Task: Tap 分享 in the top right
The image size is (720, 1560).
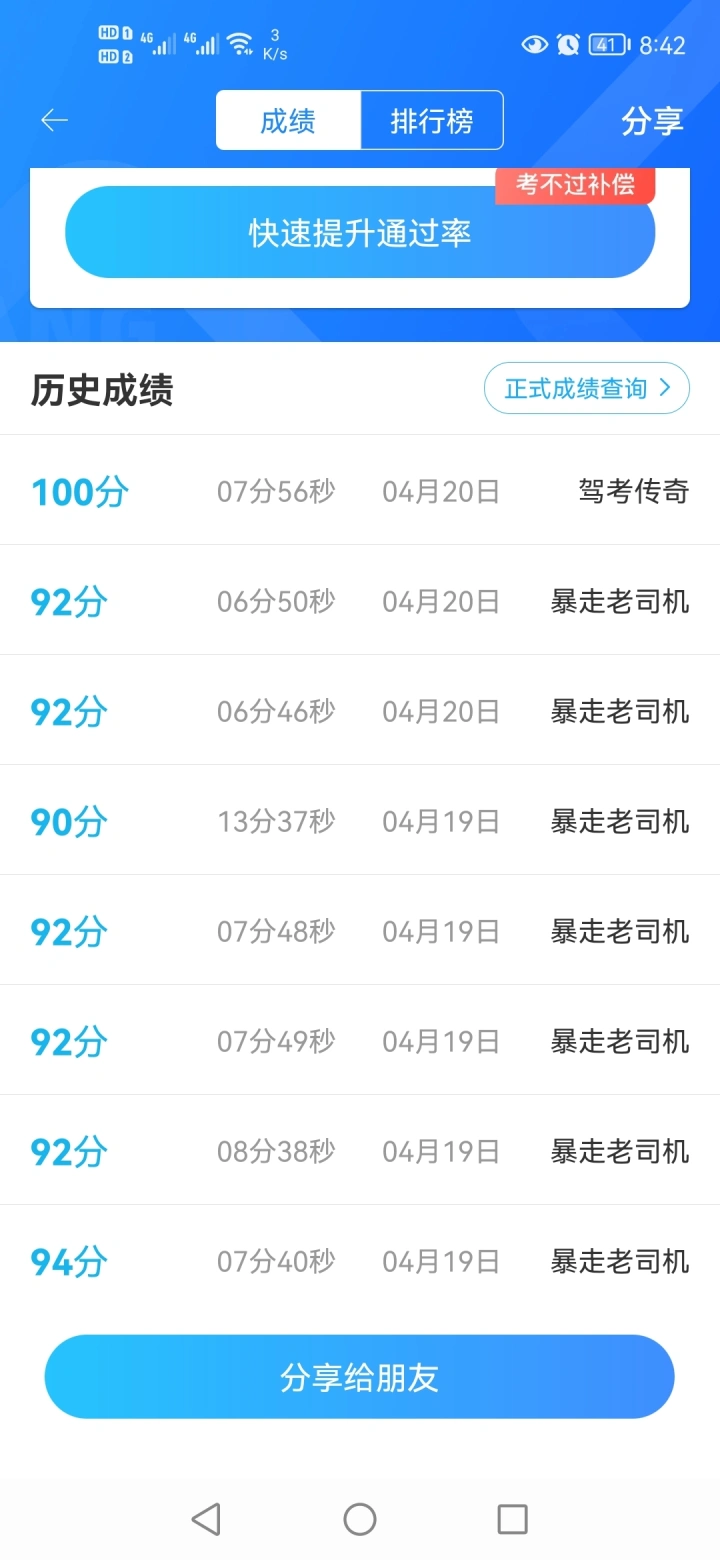Action: (652, 121)
